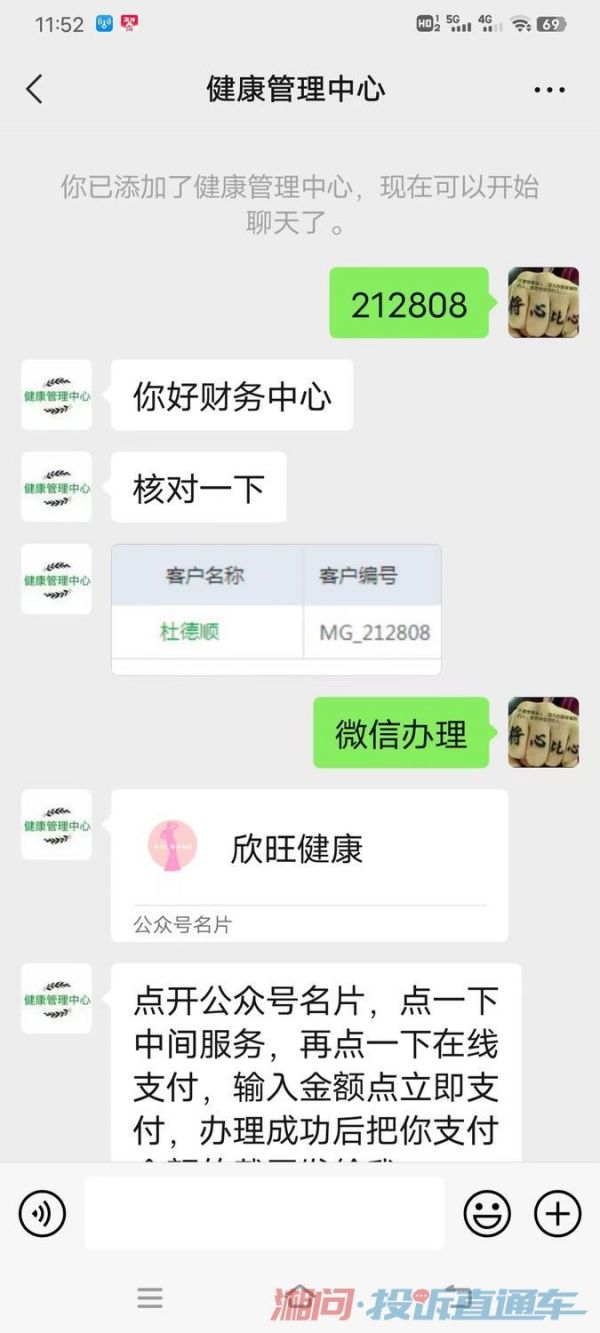600x1333 pixels.
Task: Open system recent apps menu button
Action: pyautogui.click(x=150, y=1298)
